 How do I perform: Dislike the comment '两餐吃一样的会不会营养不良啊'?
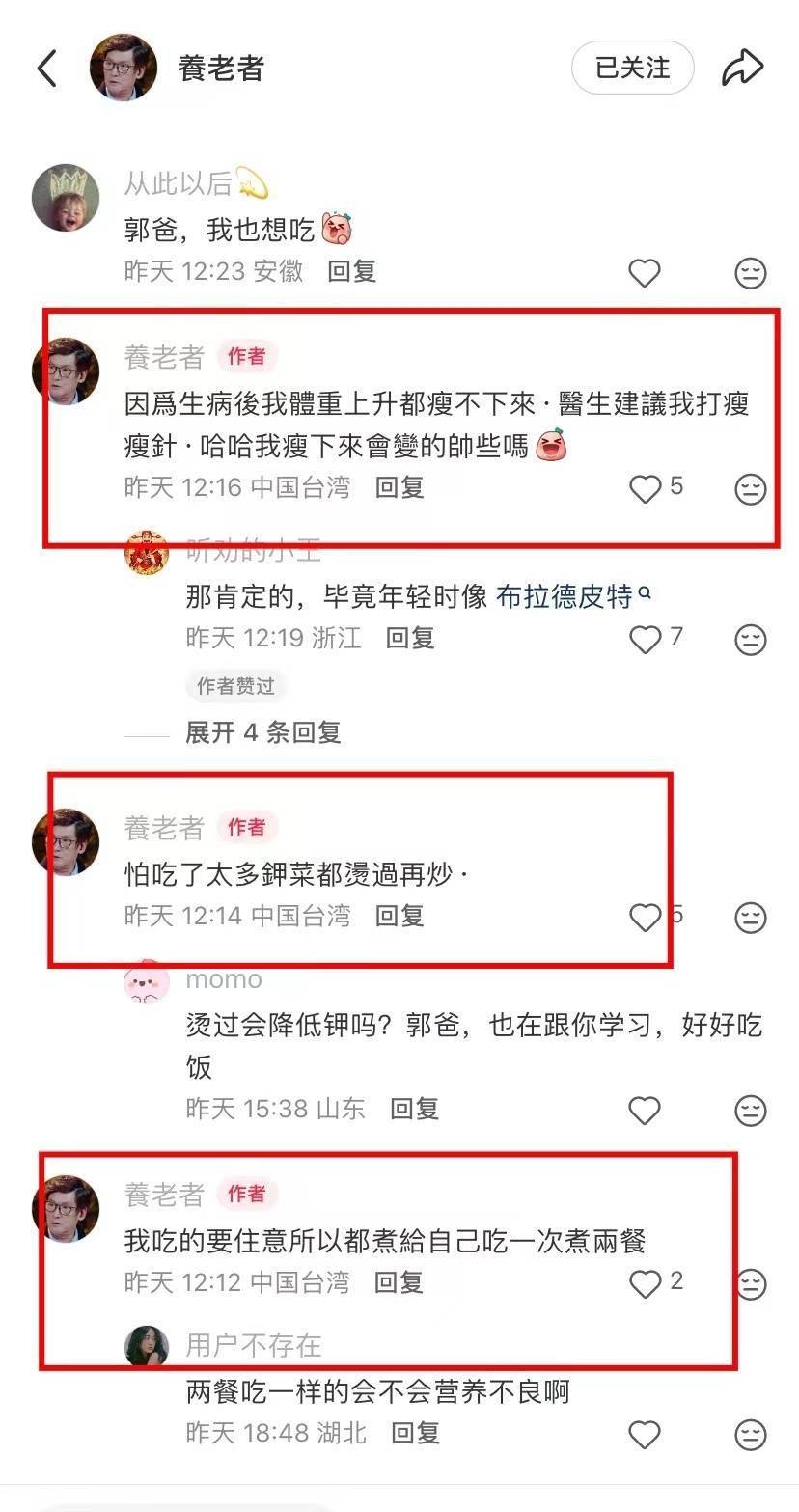pyautogui.click(x=750, y=1434)
